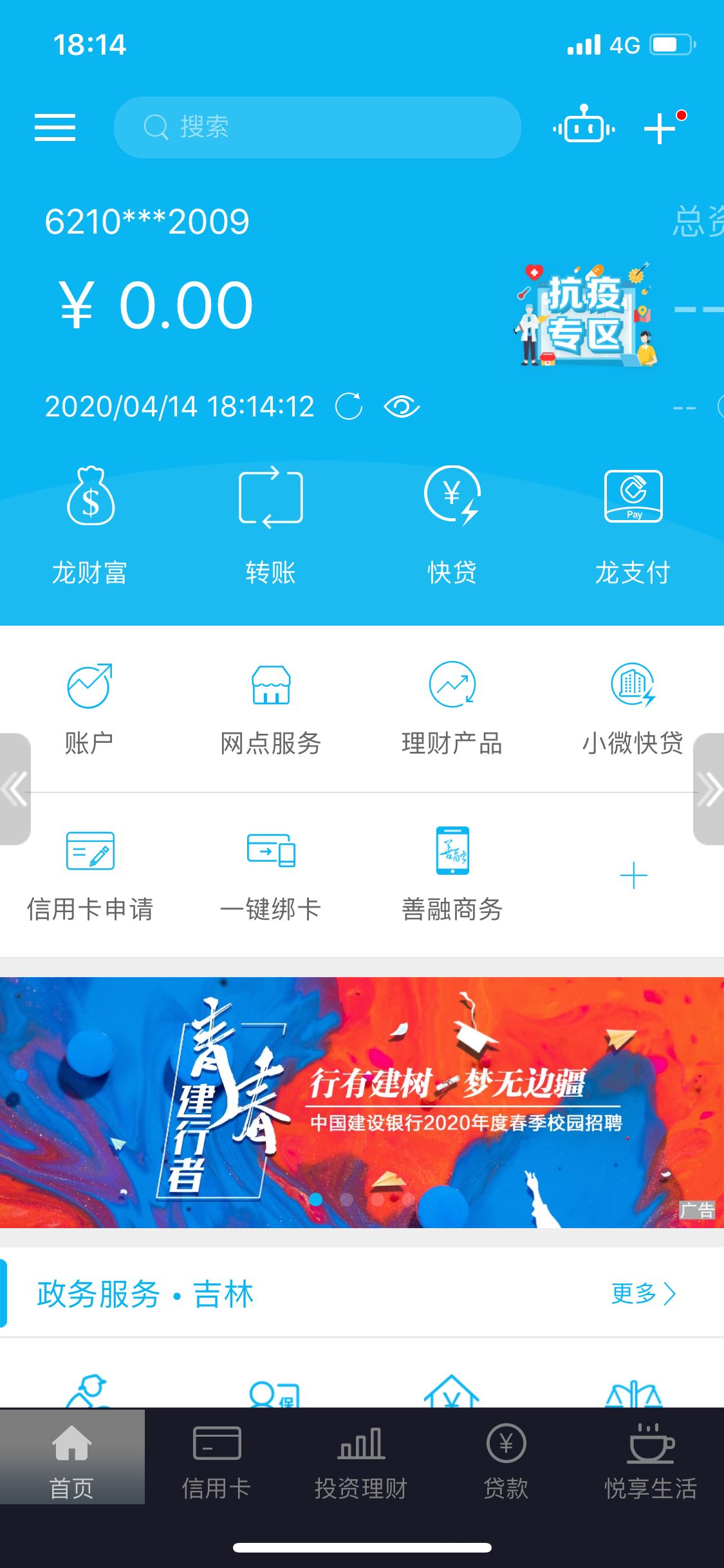The width and height of the screenshot is (724, 1568).
Task: Add a shortcut with the grid plus
Action: (x=633, y=875)
